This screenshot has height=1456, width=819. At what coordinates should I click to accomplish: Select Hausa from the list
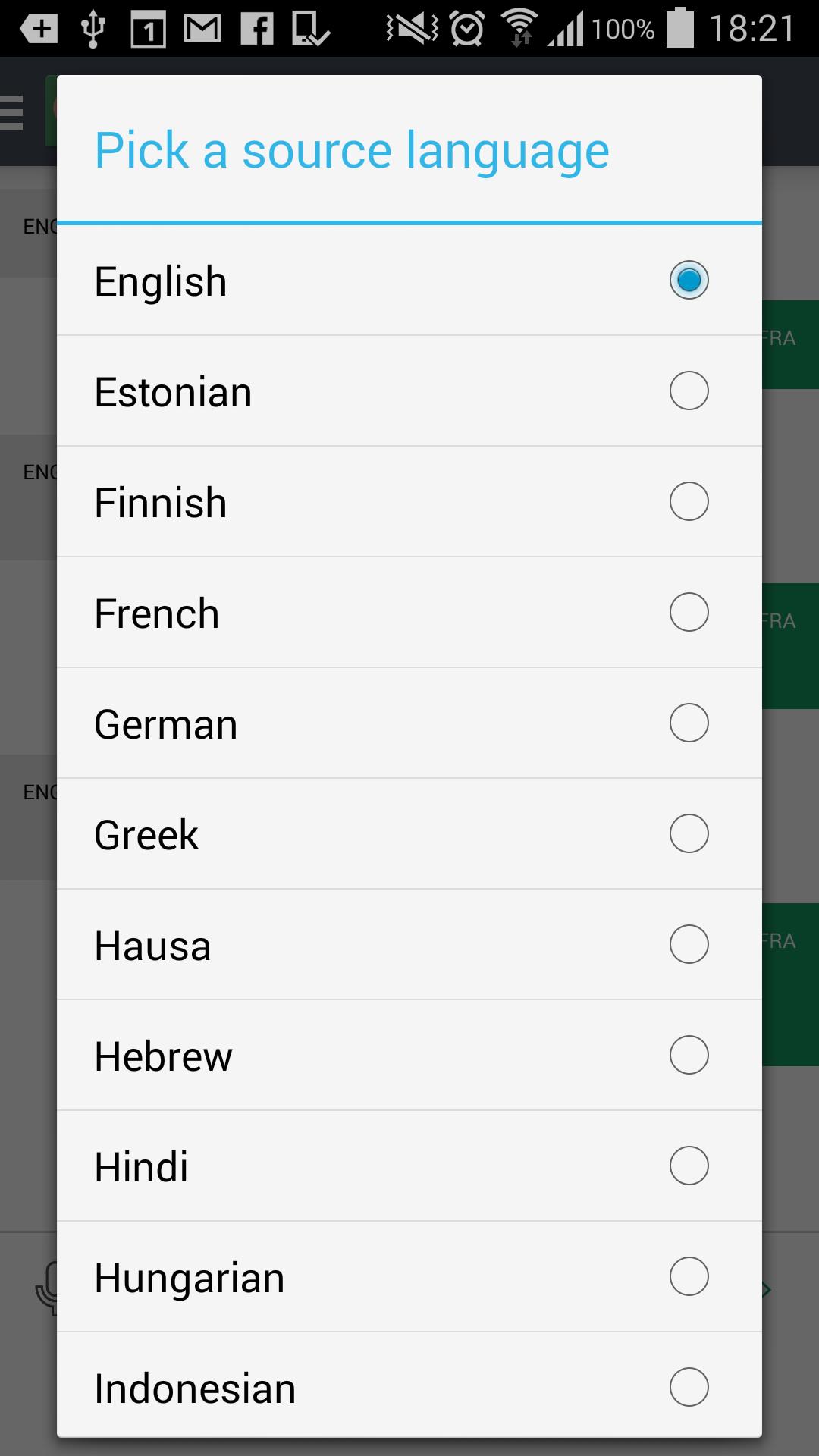pos(409,944)
